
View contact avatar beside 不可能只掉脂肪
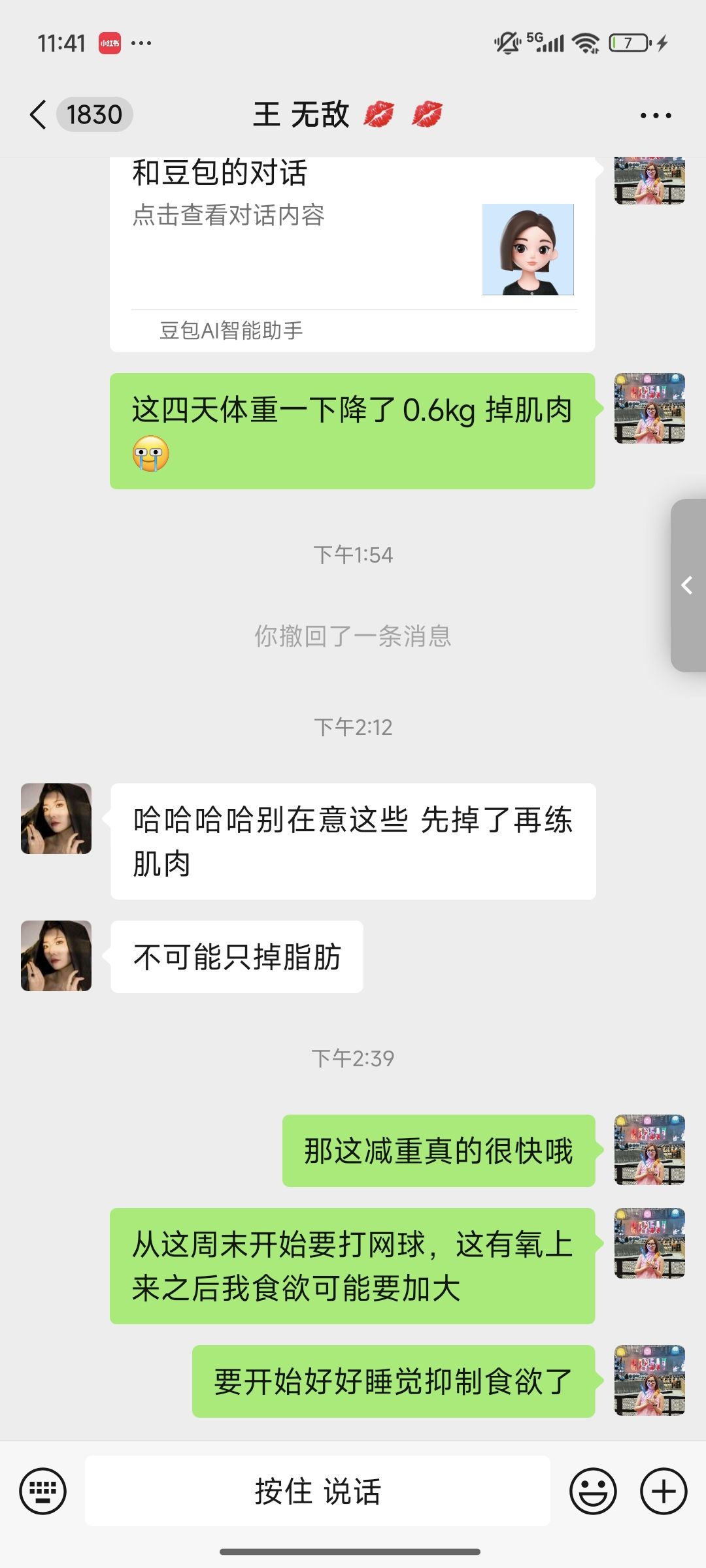click(56, 956)
